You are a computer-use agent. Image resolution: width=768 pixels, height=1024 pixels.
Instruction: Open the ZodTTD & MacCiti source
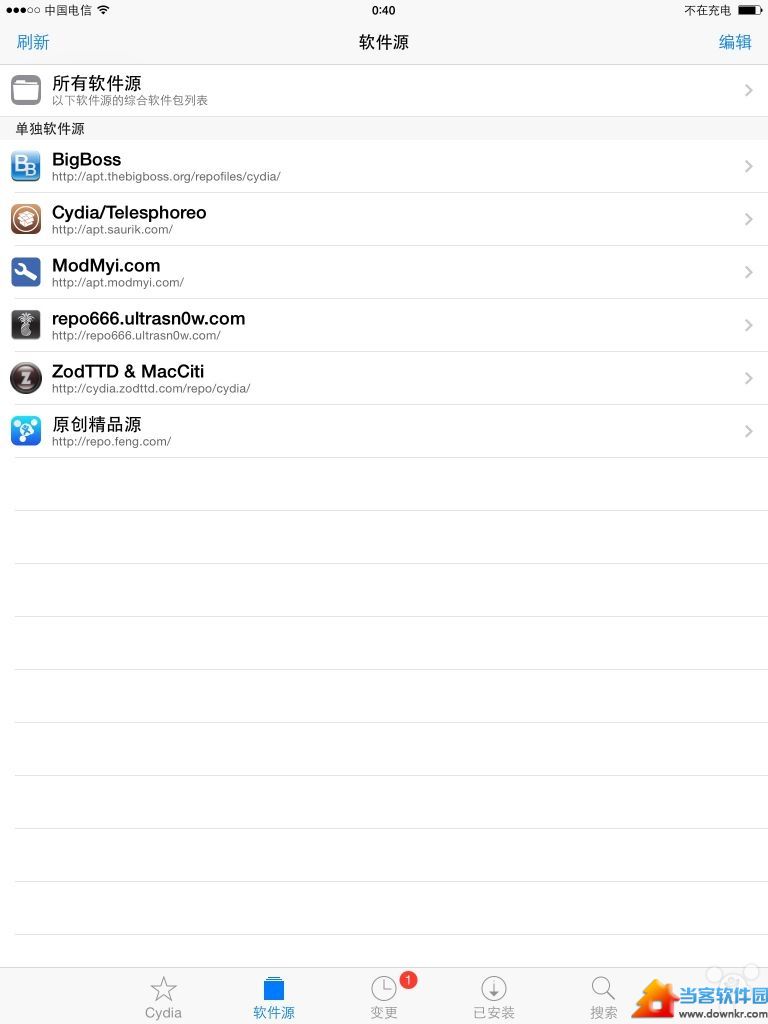[384, 378]
